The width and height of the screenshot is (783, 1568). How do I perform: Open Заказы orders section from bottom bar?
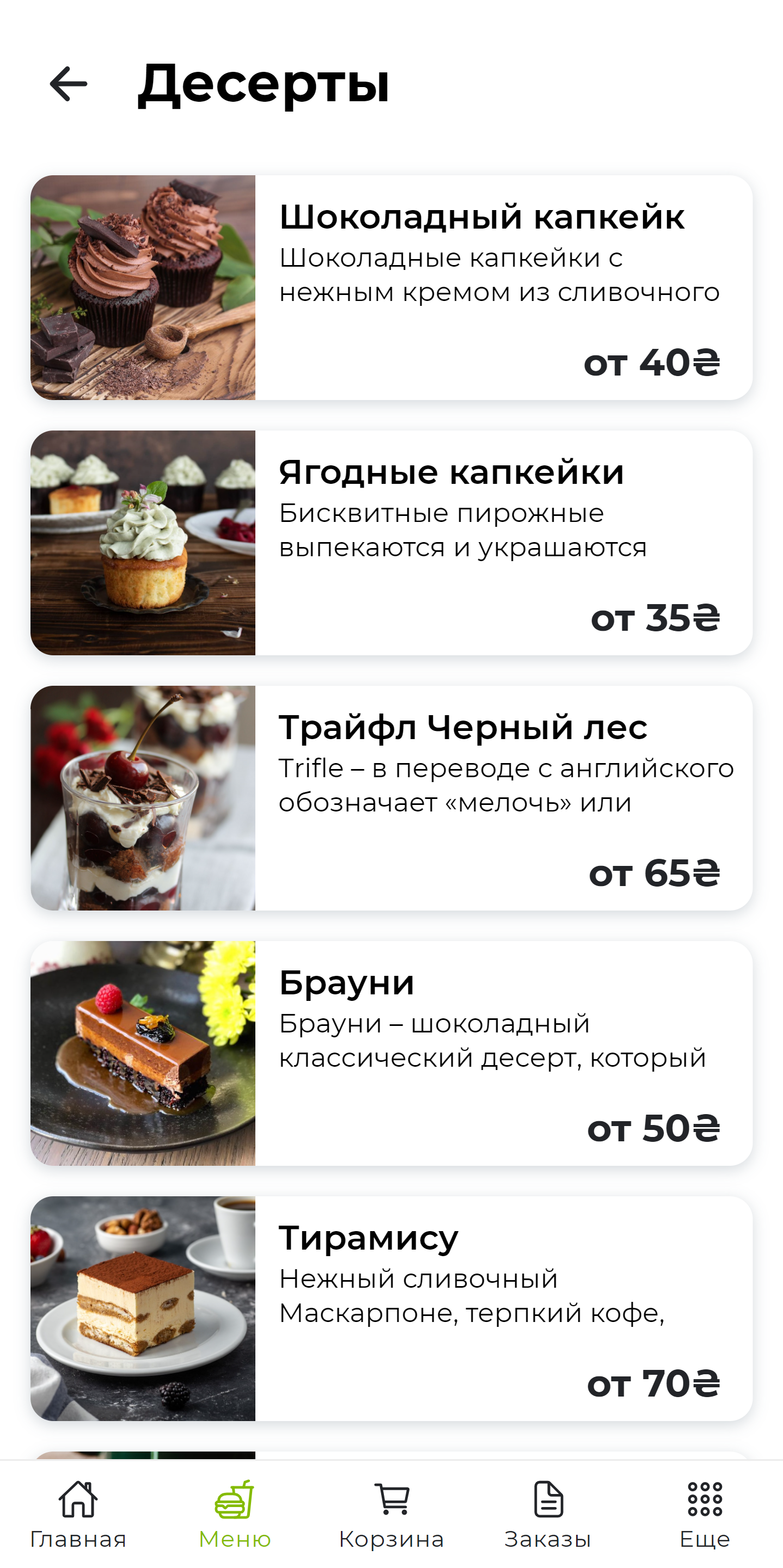[547, 1516]
